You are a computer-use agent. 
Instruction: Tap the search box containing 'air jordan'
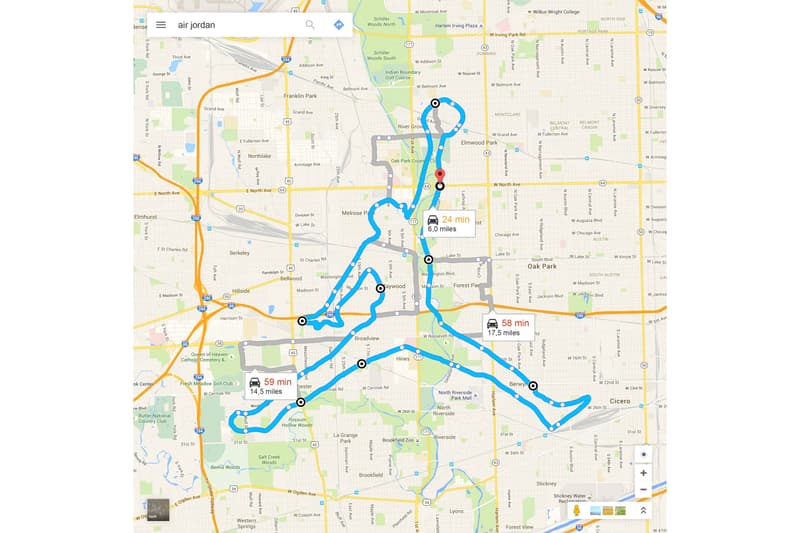point(235,25)
